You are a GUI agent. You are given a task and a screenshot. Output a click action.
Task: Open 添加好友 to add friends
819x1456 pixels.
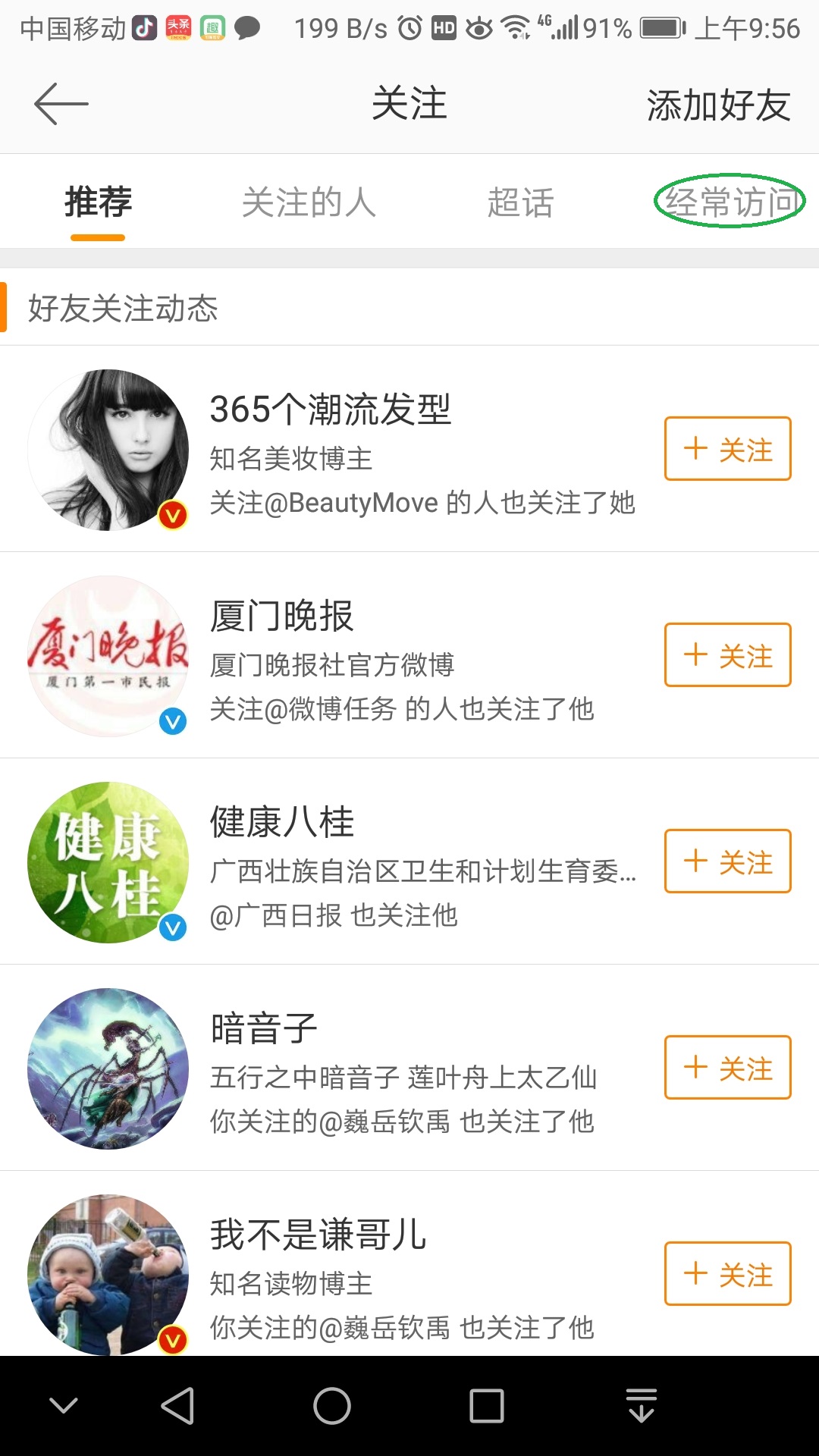coord(717,105)
